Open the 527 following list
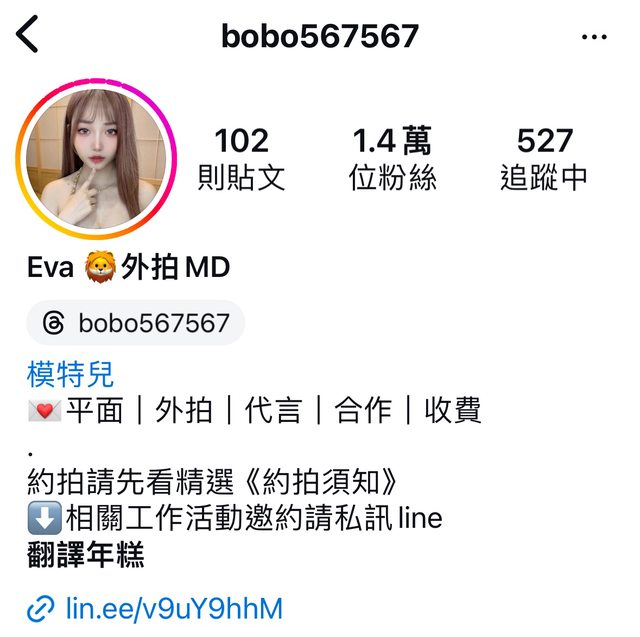640x637 pixels. pos(544,159)
